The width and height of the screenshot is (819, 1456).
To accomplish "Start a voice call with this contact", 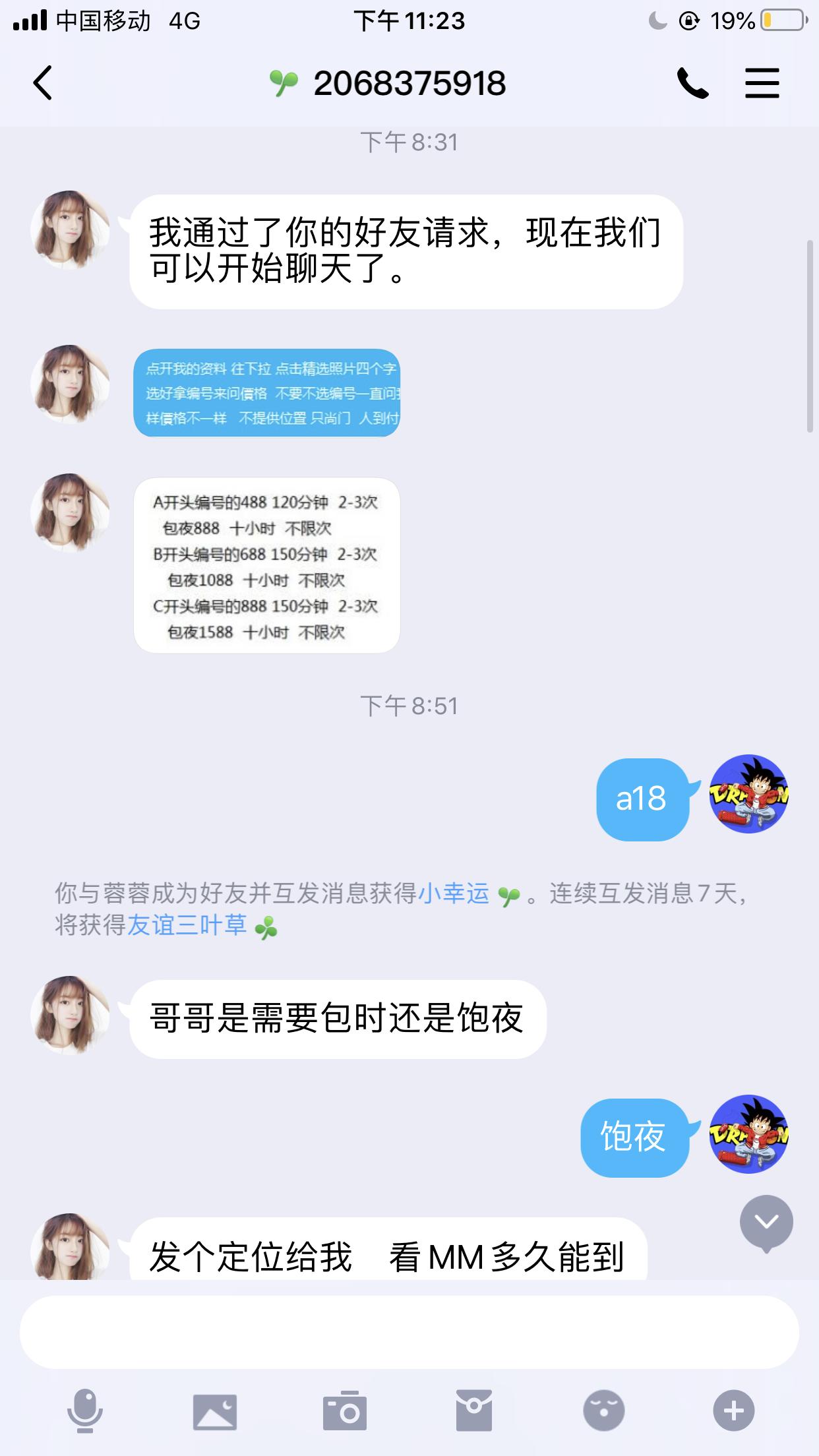I will click(x=692, y=84).
